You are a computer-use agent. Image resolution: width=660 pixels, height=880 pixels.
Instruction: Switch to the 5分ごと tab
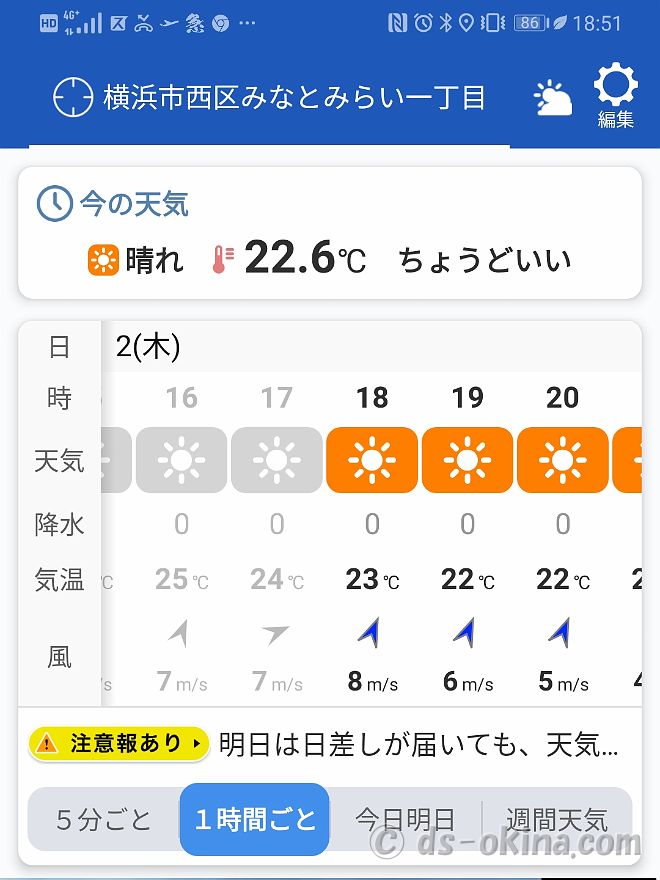(104, 821)
